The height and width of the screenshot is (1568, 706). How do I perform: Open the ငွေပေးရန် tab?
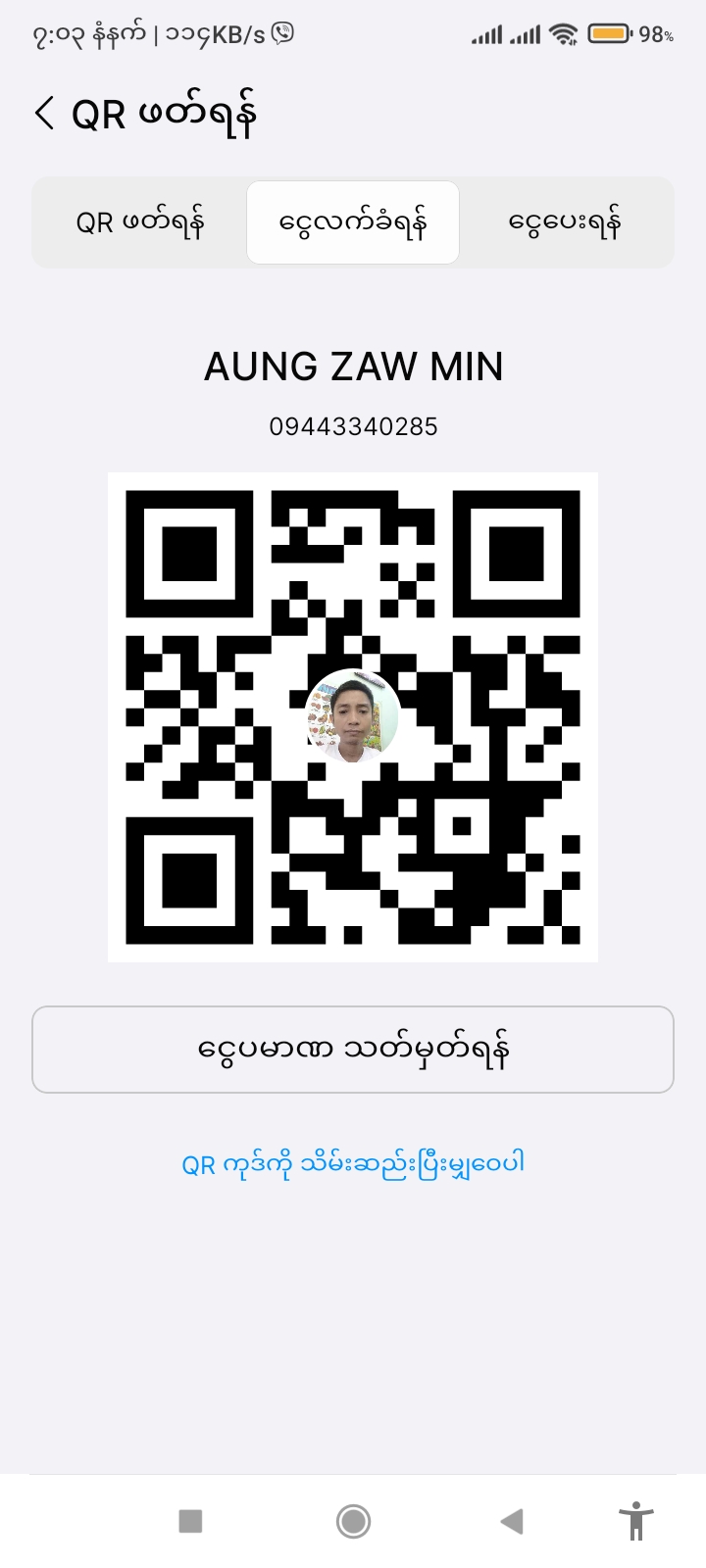click(x=565, y=222)
